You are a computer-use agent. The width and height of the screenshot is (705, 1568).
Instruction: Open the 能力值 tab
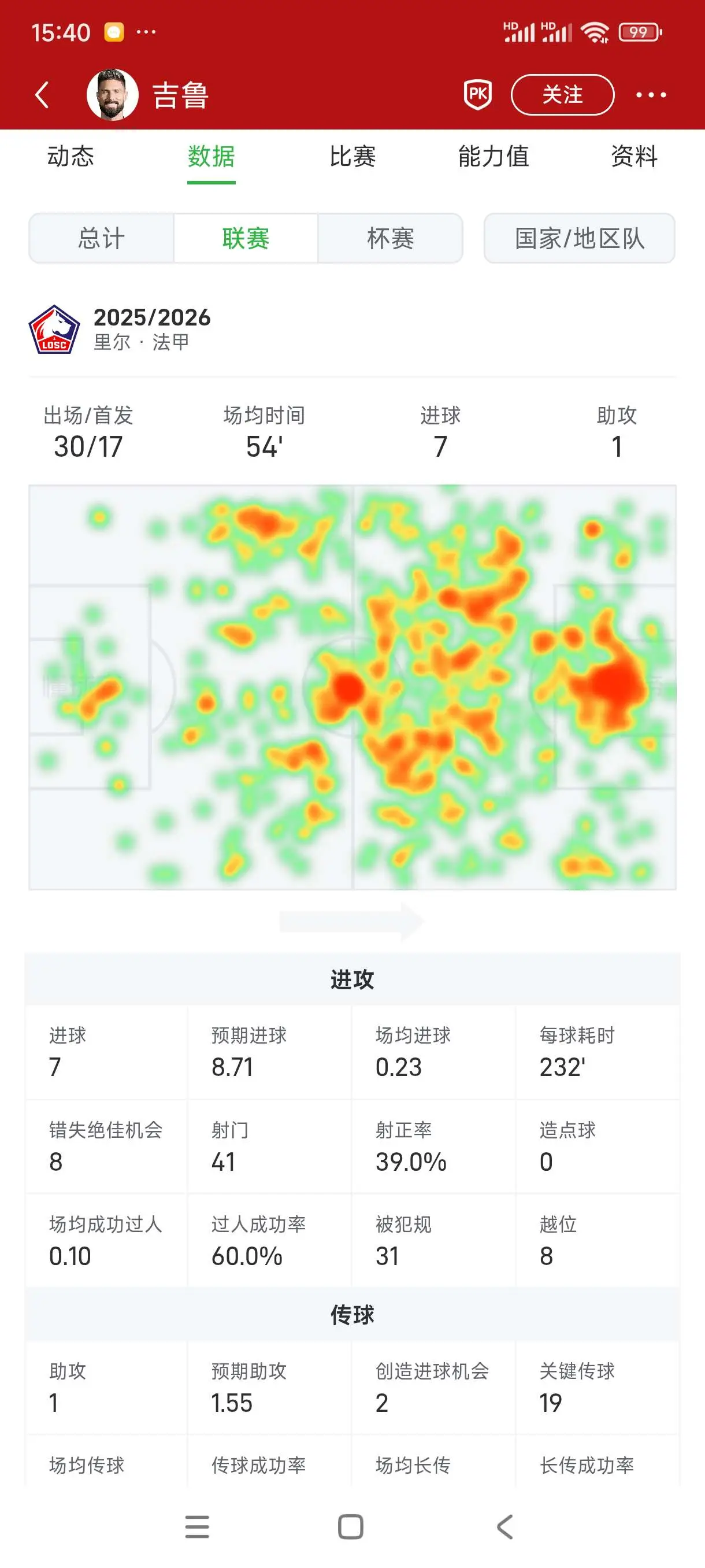click(x=493, y=157)
